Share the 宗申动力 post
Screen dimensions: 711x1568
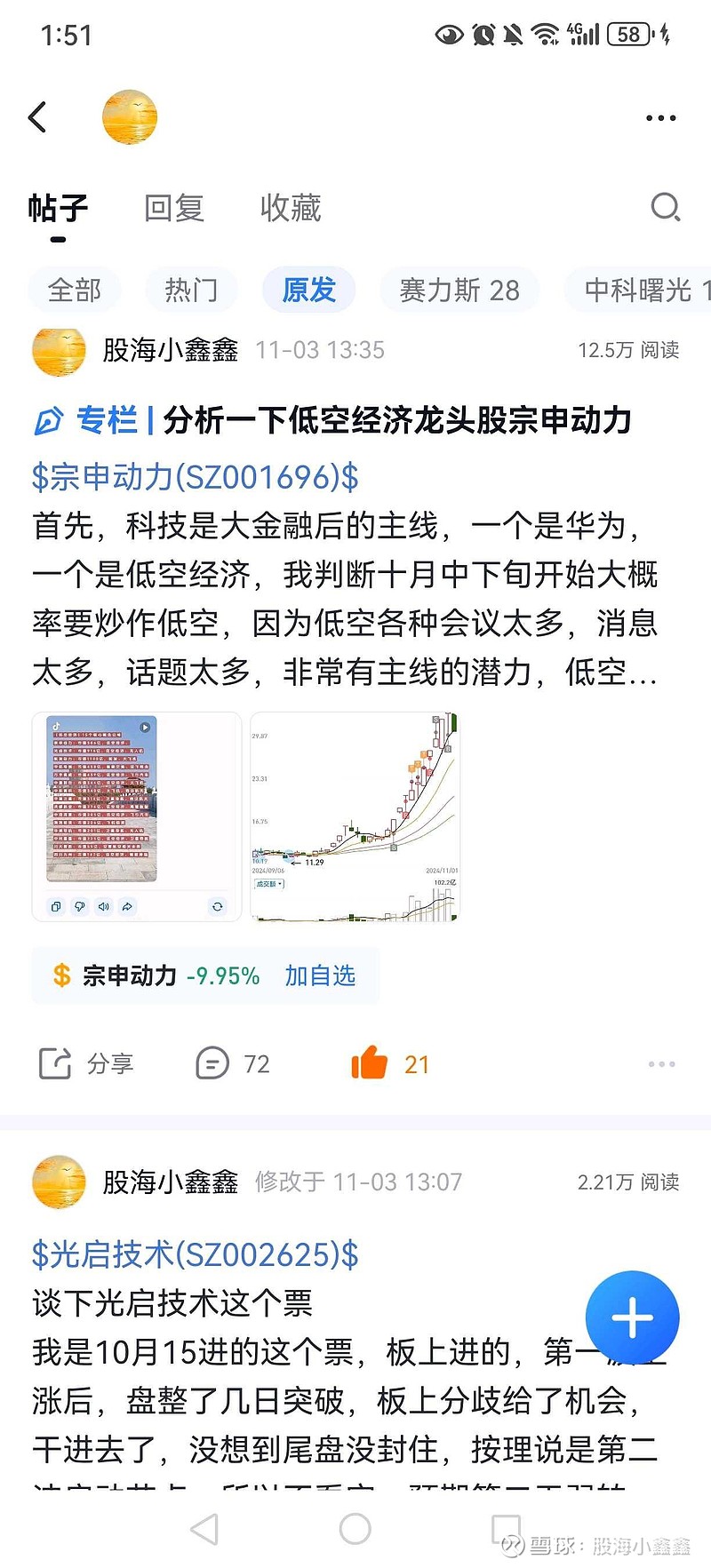tap(86, 1063)
